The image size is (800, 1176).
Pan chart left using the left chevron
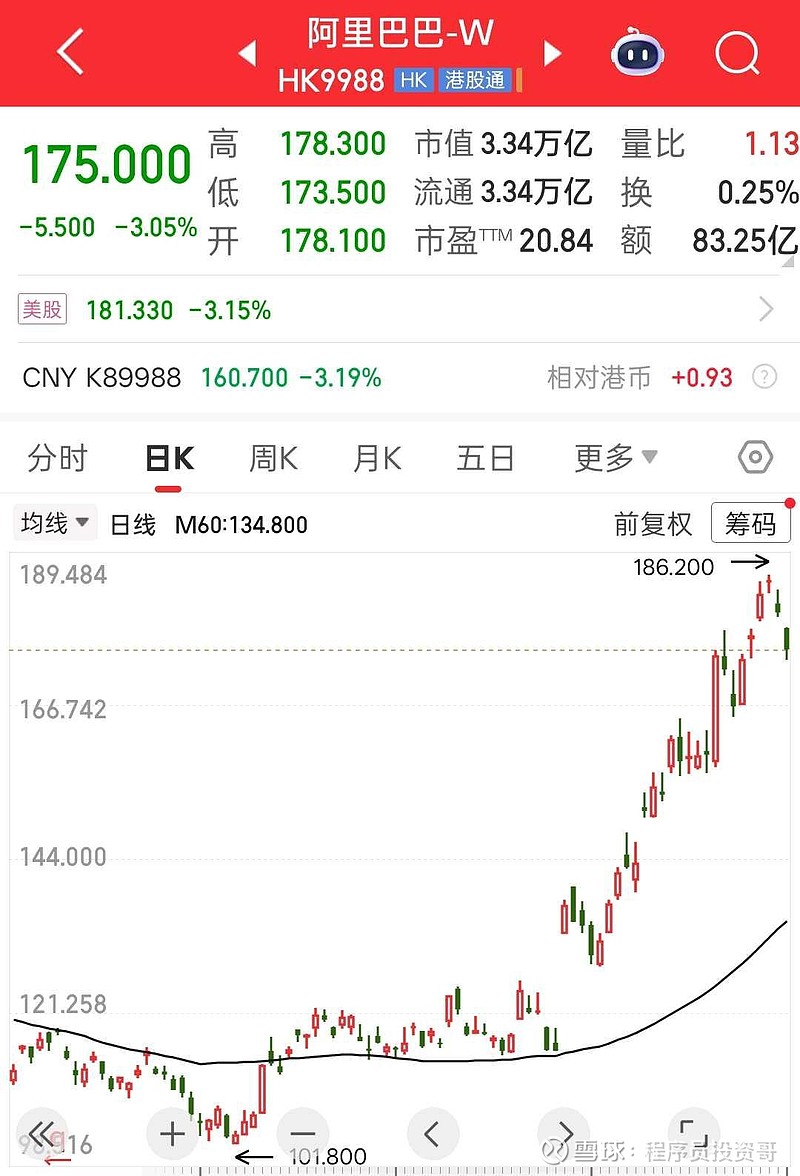pos(433,1134)
